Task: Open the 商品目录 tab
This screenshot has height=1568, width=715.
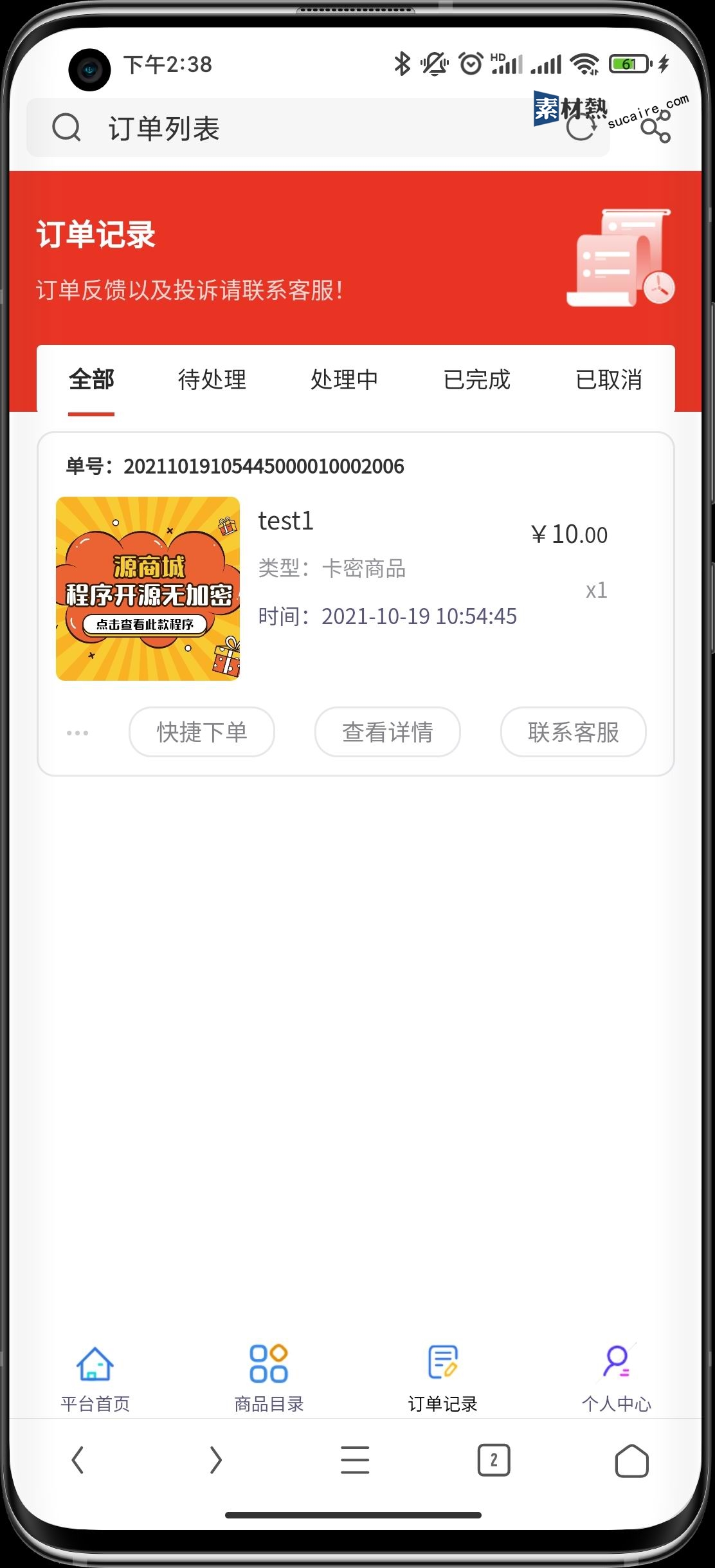Action: click(269, 1378)
